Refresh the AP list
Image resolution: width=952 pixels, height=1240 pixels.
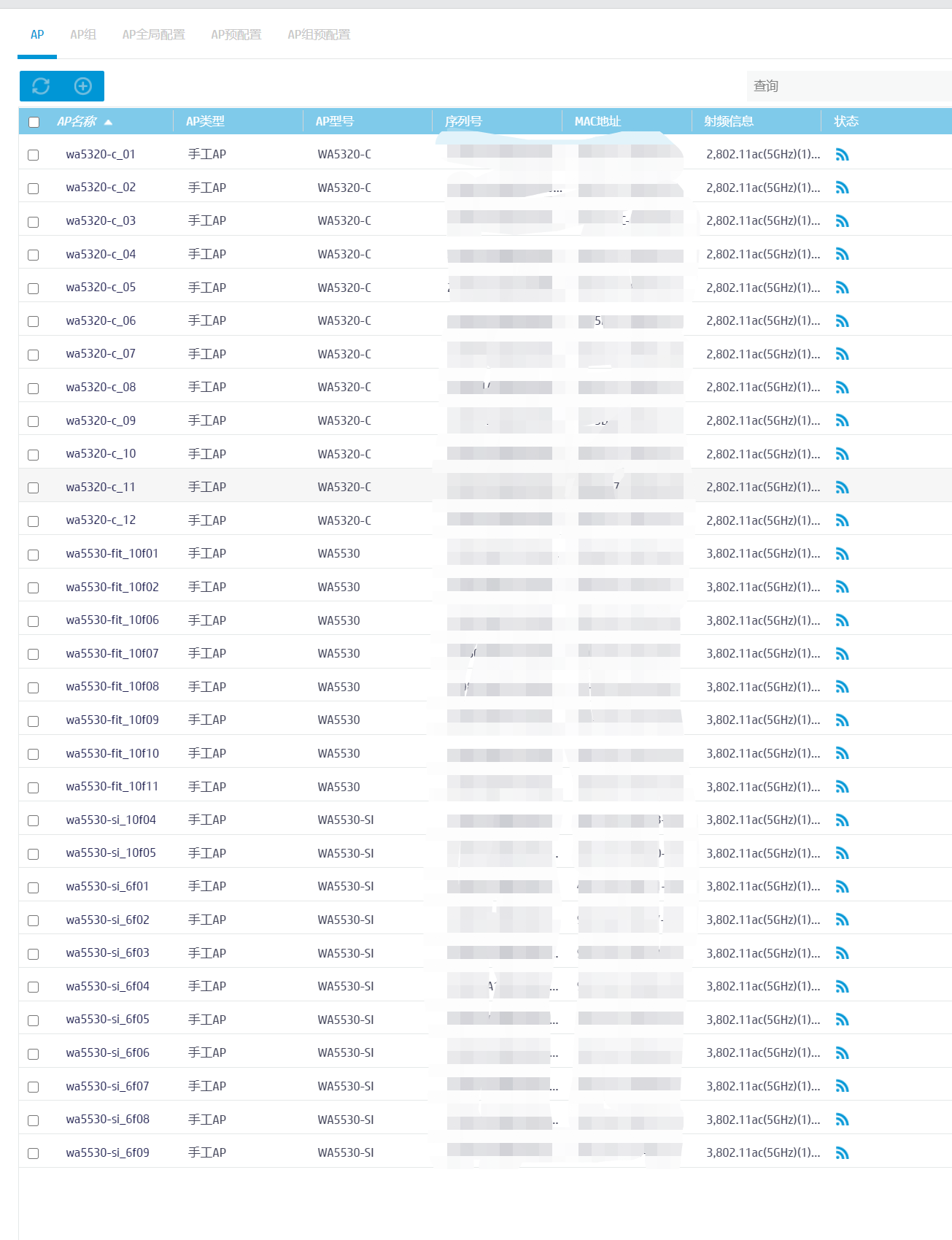(41, 86)
